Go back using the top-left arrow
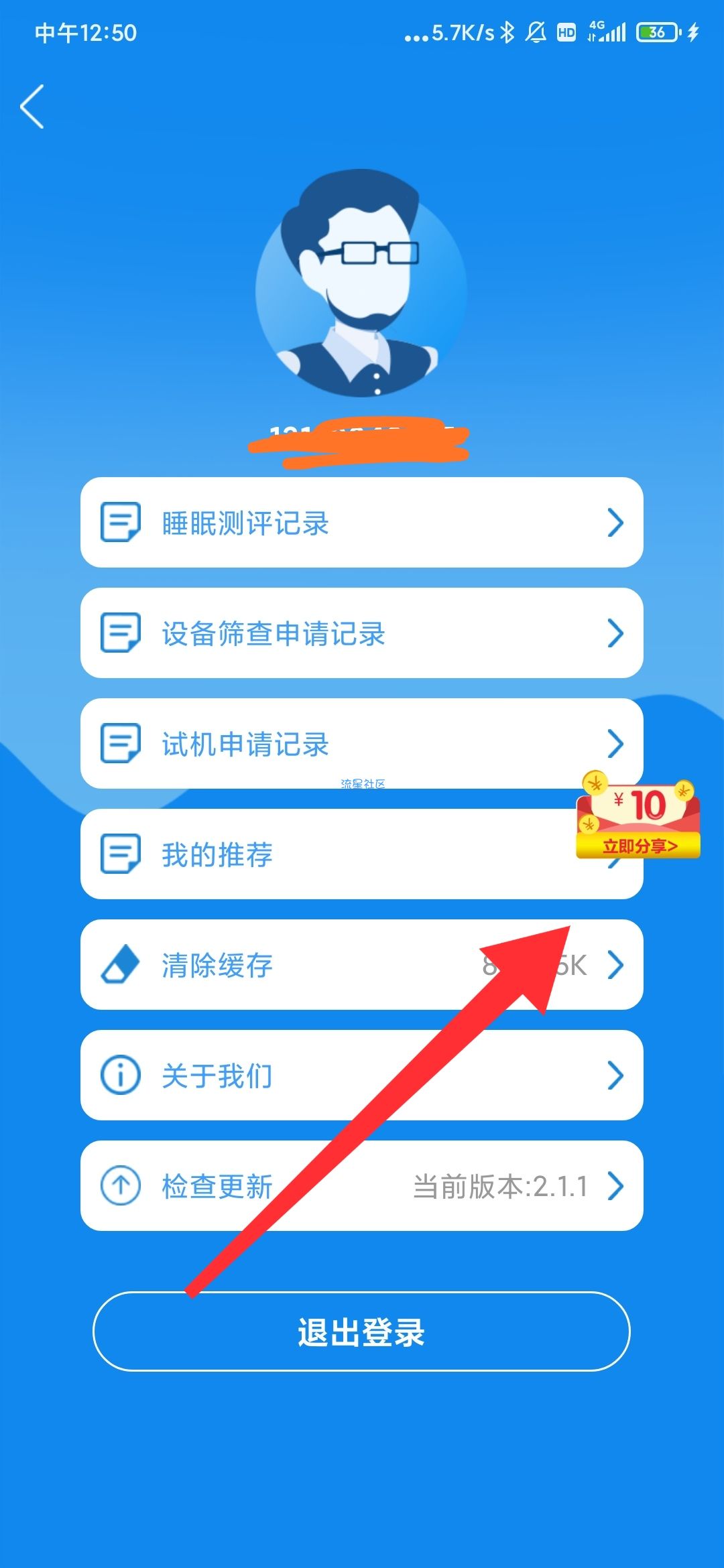Viewport: 724px width, 1568px height. tap(32, 106)
